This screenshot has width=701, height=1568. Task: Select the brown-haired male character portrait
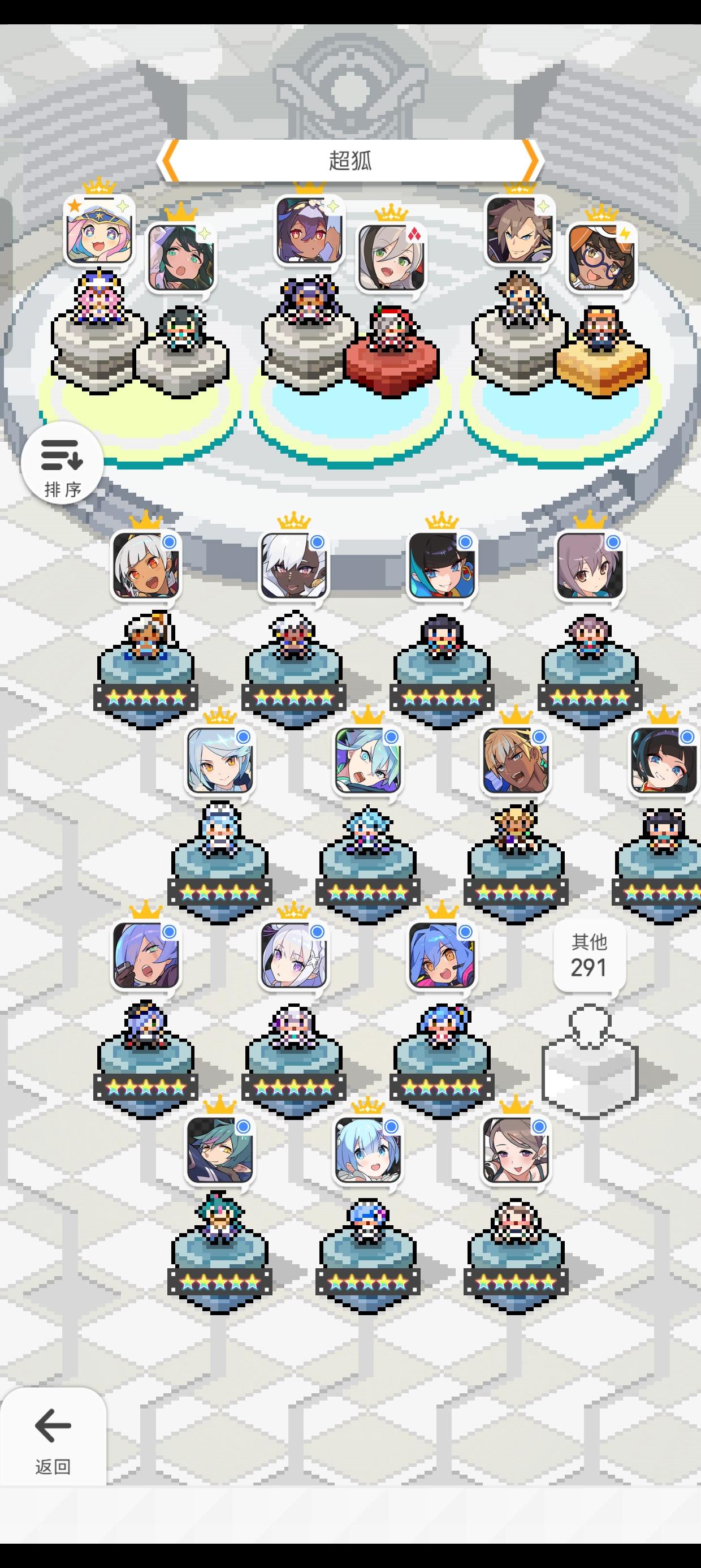coord(520,234)
